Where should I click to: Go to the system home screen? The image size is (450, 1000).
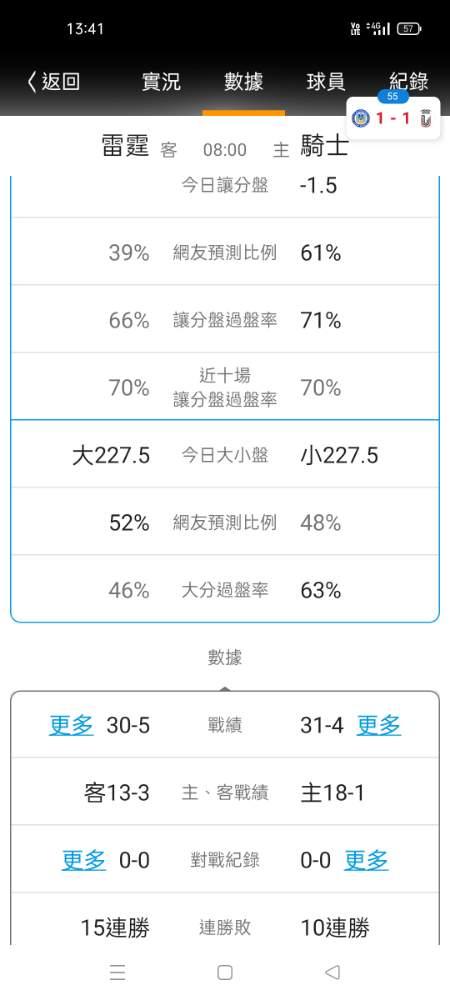point(224,972)
